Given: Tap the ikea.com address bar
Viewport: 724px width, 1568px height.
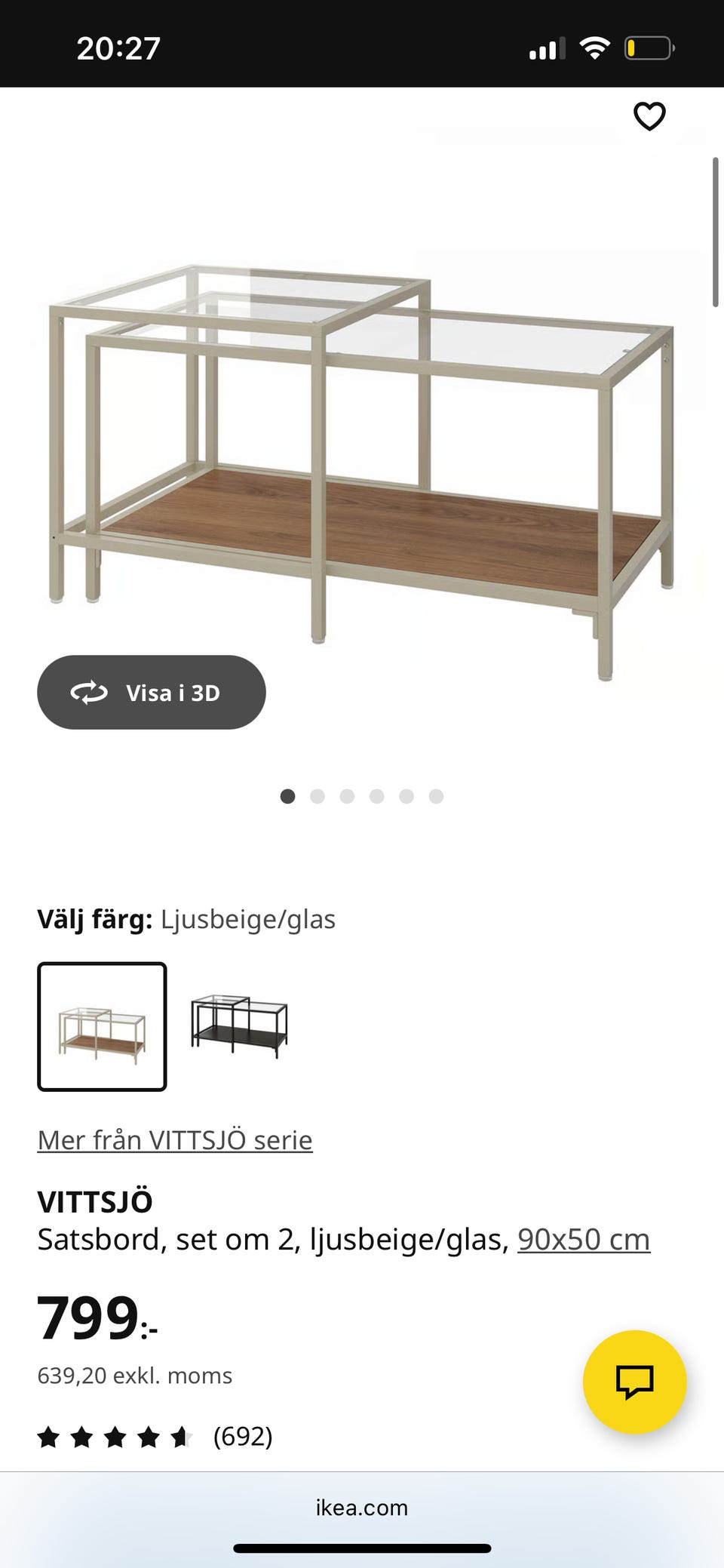Looking at the screenshot, I should [x=362, y=1508].
